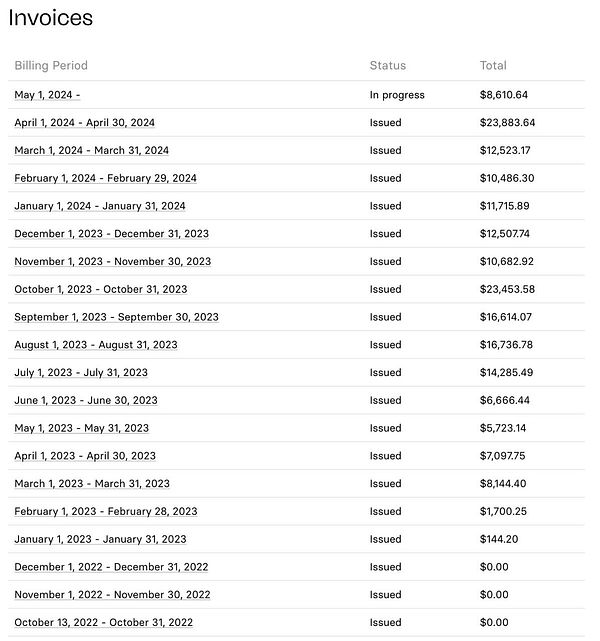View the March 1, 2024 billing period

click(91, 151)
